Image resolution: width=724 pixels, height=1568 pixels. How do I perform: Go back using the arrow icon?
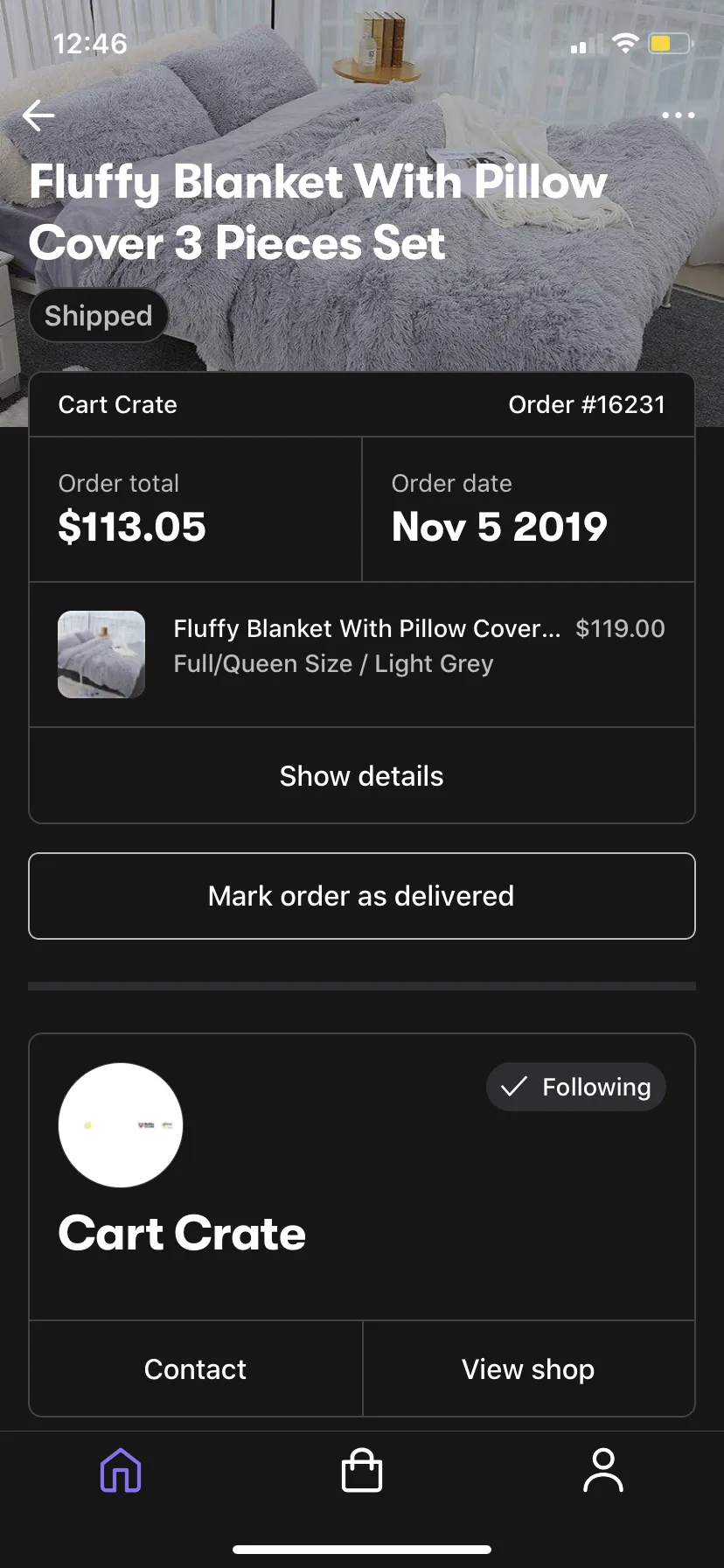coord(38,115)
